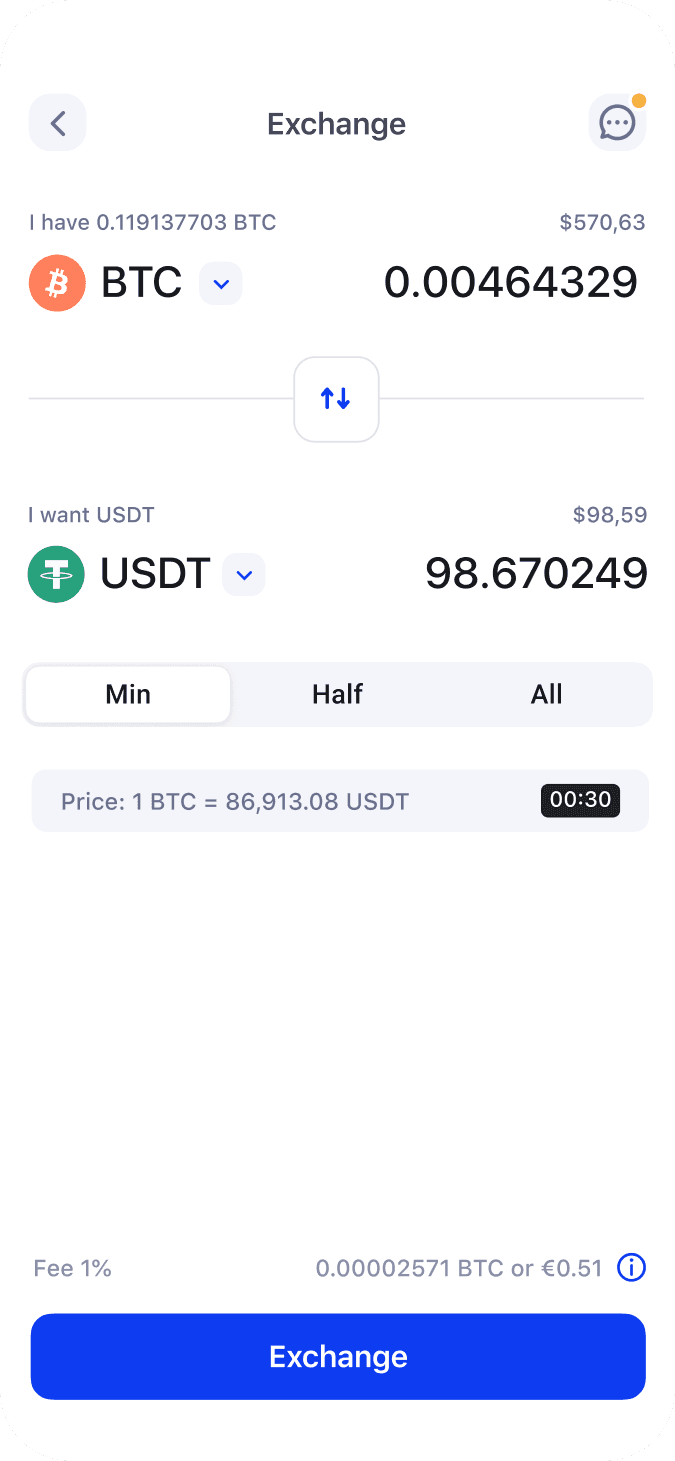The image size is (675, 1461).
Task: Edit the USDT amount 98.670249
Action: click(x=536, y=574)
